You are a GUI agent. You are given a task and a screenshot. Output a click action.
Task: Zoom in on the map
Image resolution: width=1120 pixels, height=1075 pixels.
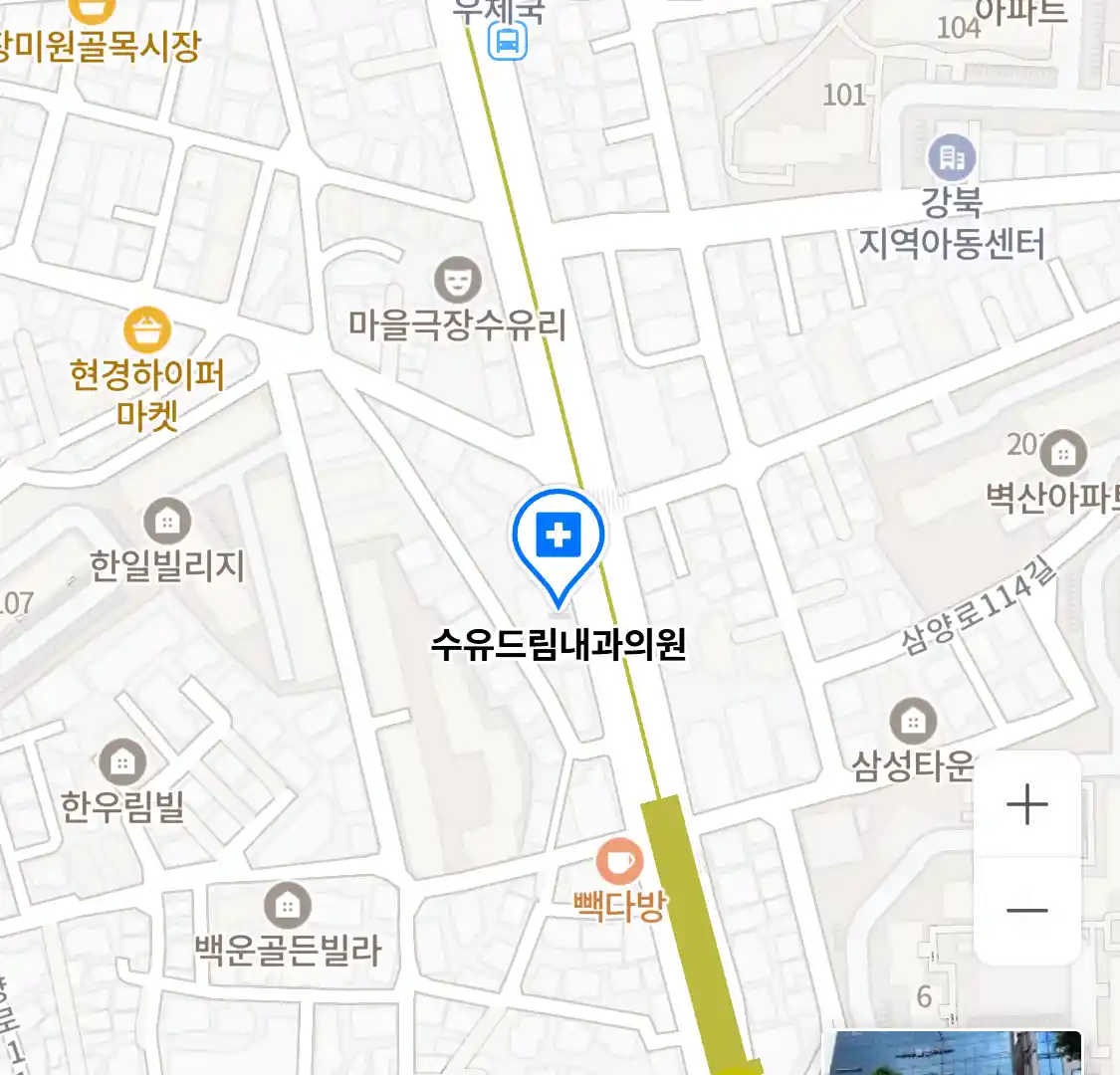[x=1027, y=804]
